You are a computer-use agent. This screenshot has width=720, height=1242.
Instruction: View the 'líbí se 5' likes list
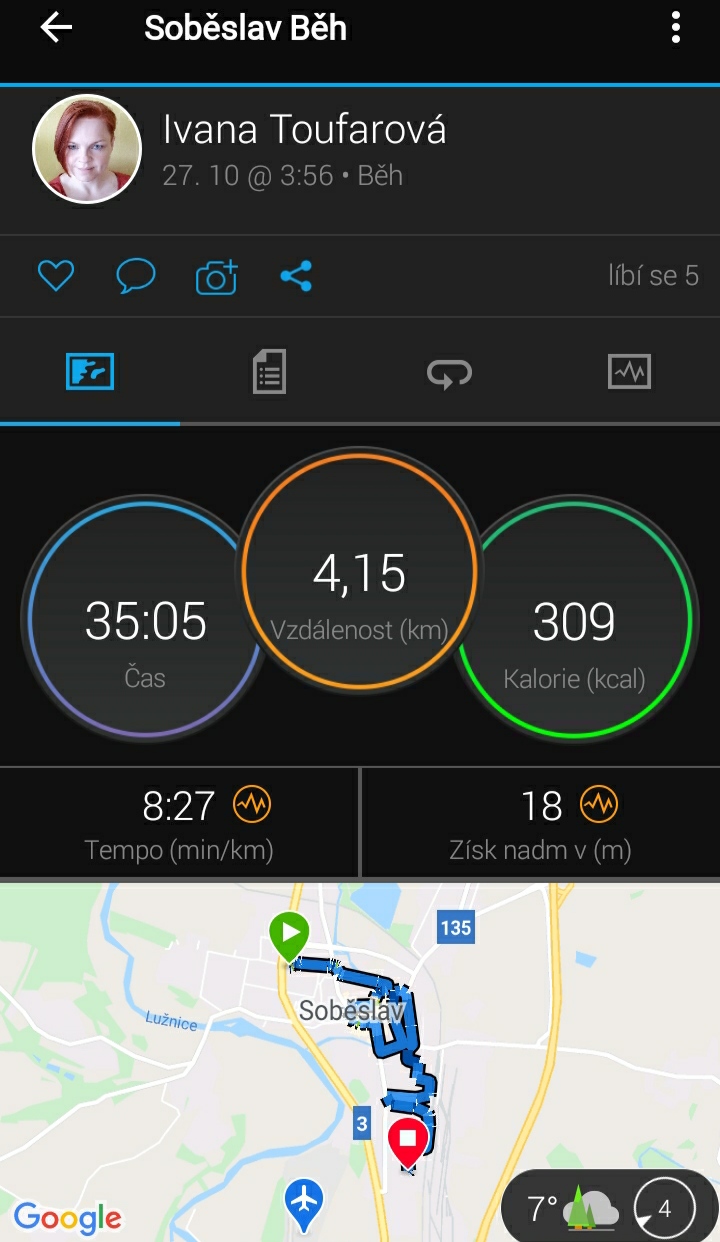click(x=653, y=276)
